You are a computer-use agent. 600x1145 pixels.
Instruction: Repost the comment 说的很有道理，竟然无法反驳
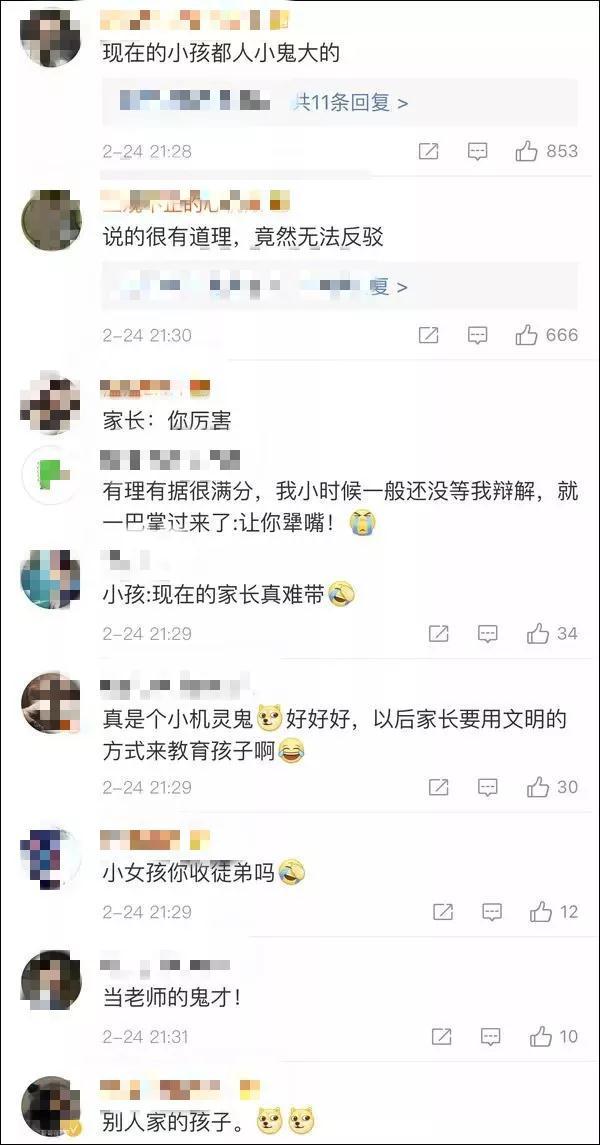tap(428, 335)
